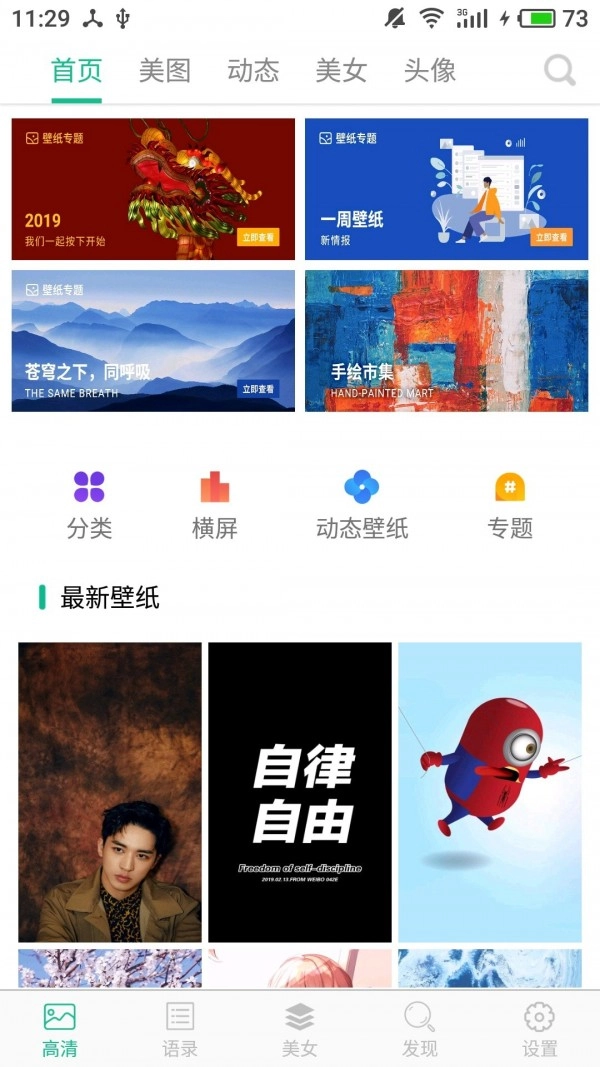Open the 自律自由 black wallpaper
Image resolution: width=600 pixels, height=1067 pixels.
click(x=300, y=792)
